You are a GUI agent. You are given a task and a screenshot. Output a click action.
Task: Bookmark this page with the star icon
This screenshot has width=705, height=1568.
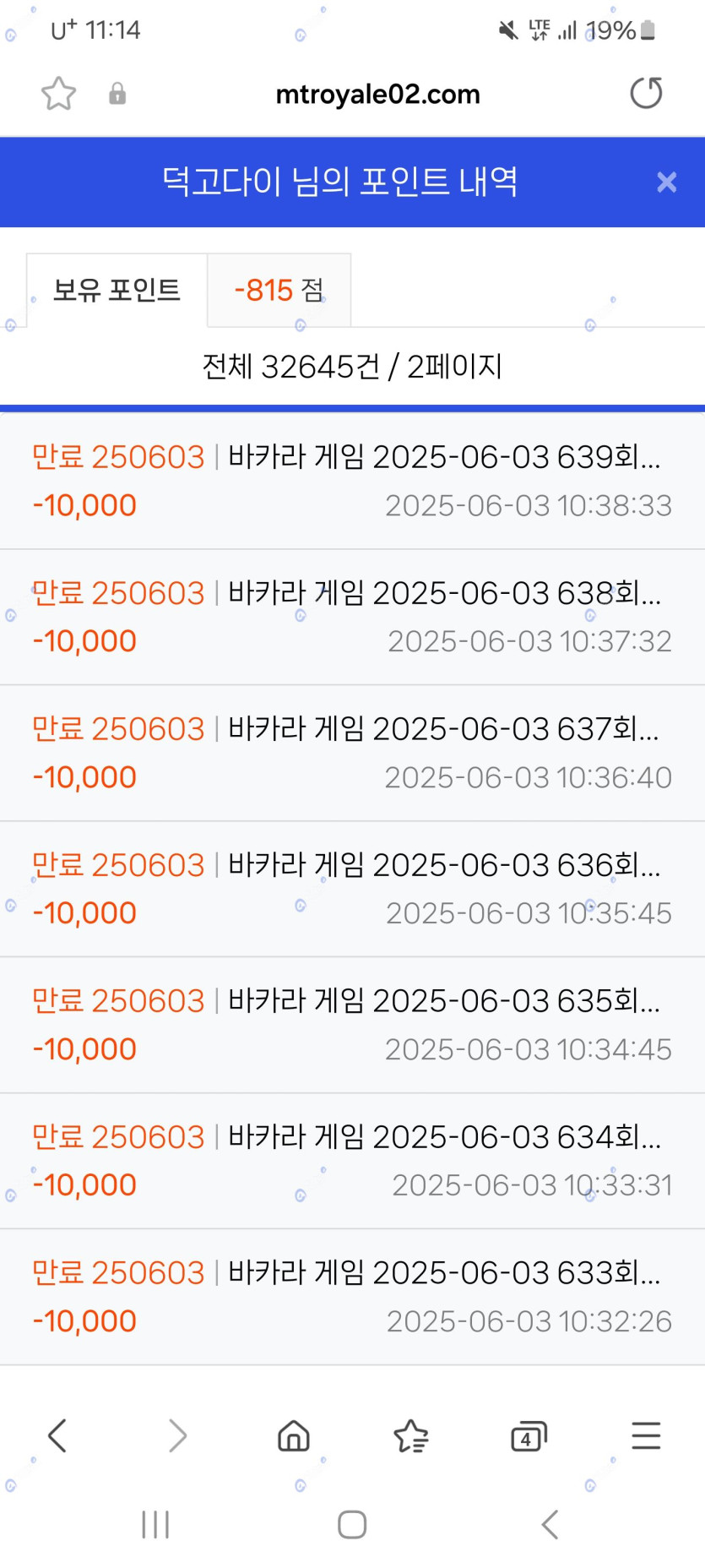coord(58,94)
